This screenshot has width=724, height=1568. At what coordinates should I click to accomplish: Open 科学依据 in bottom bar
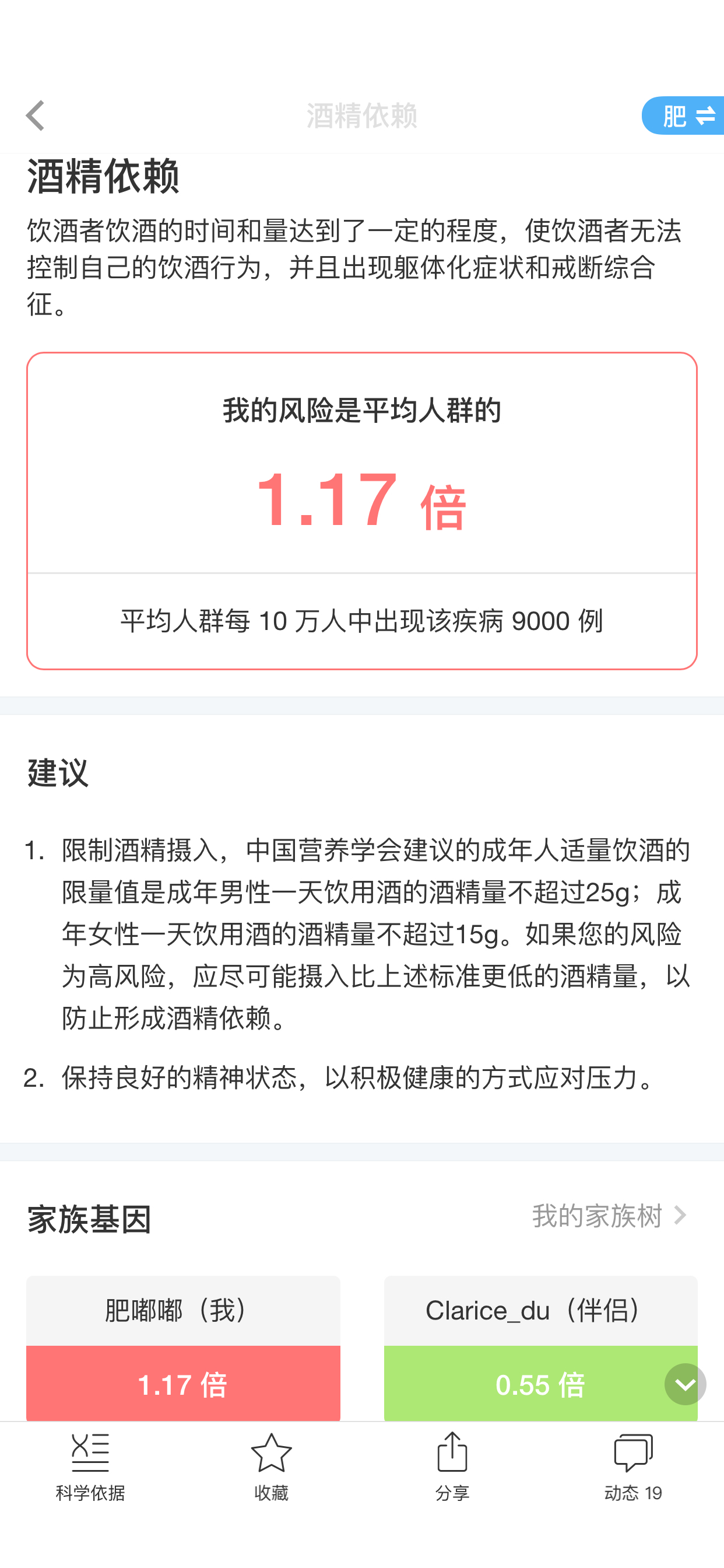pyautogui.click(x=90, y=1467)
